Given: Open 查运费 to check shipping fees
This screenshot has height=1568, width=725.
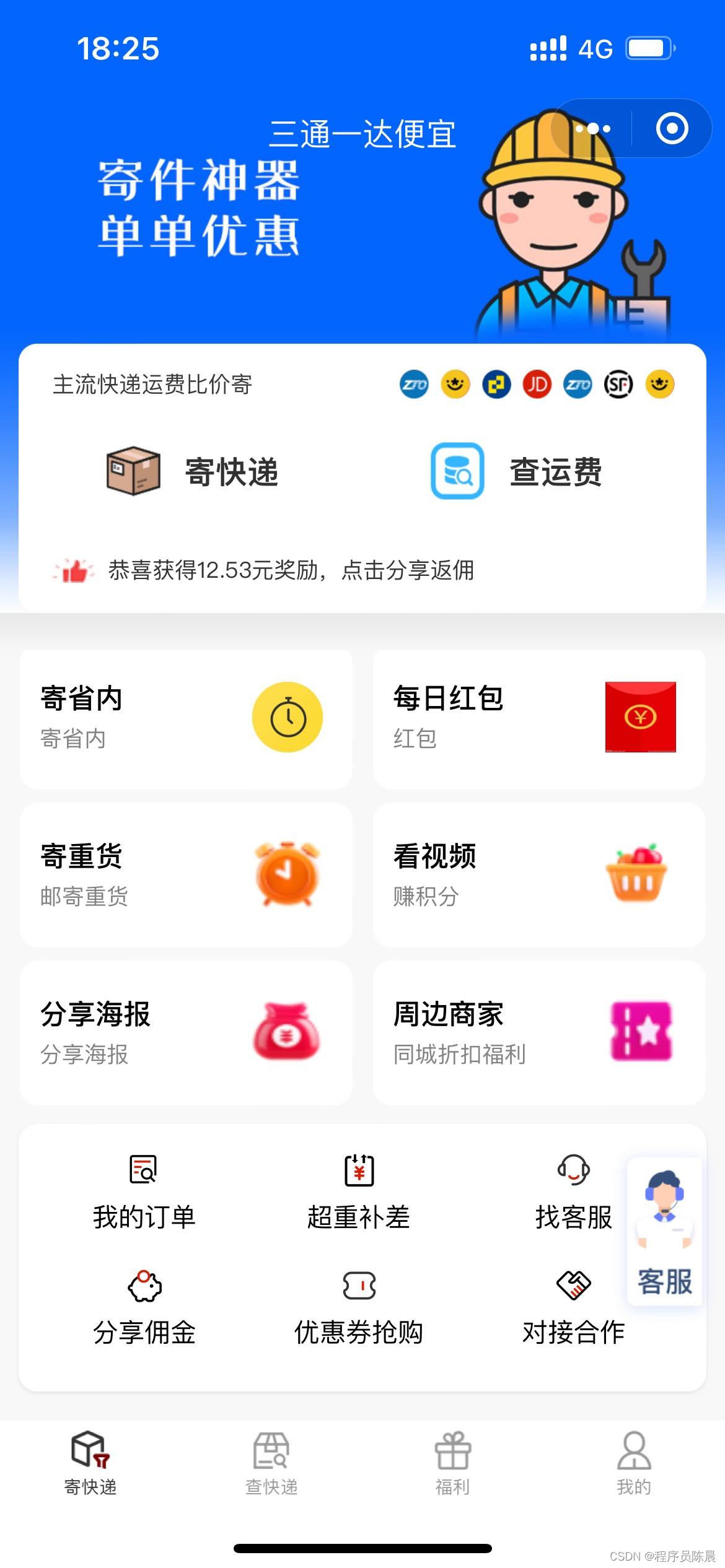Looking at the screenshot, I should pyautogui.click(x=517, y=472).
